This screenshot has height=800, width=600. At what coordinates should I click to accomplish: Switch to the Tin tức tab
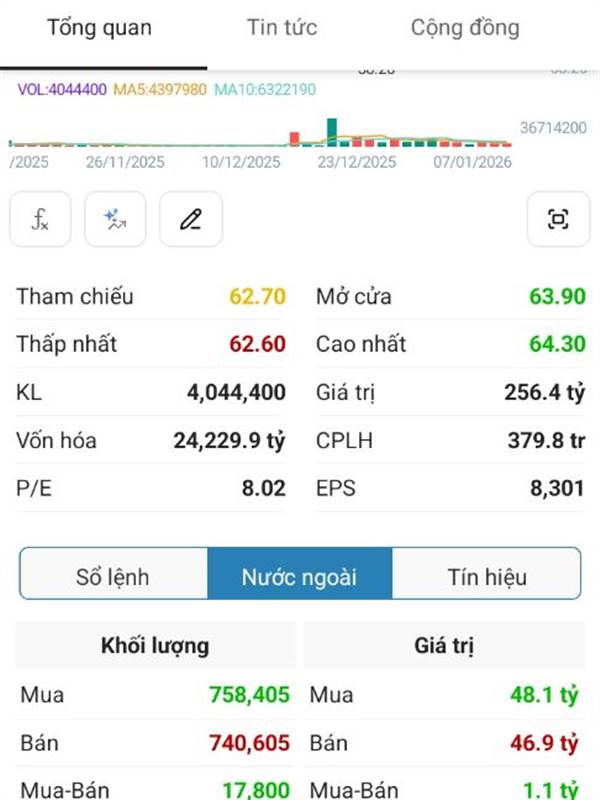[283, 28]
